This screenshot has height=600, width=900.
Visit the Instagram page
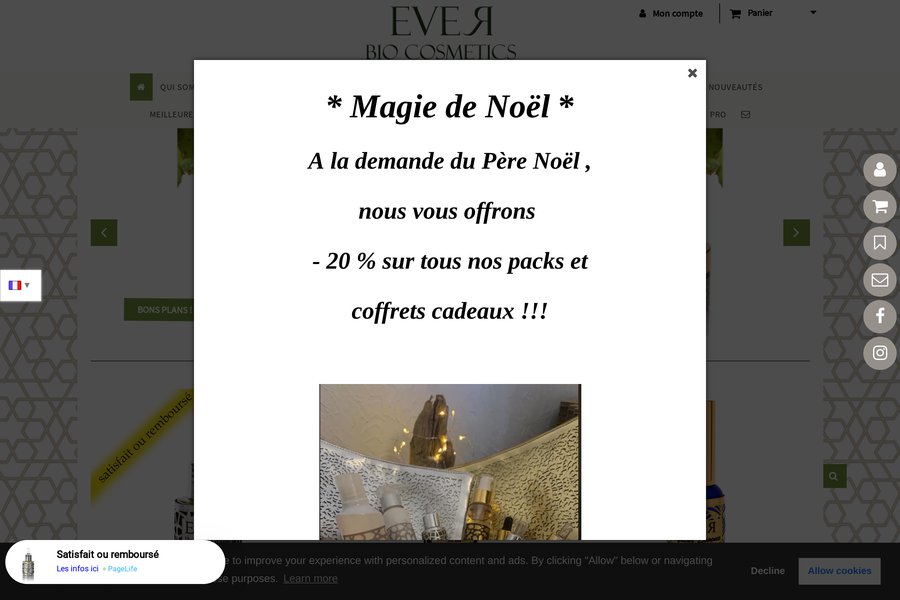tap(880, 353)
